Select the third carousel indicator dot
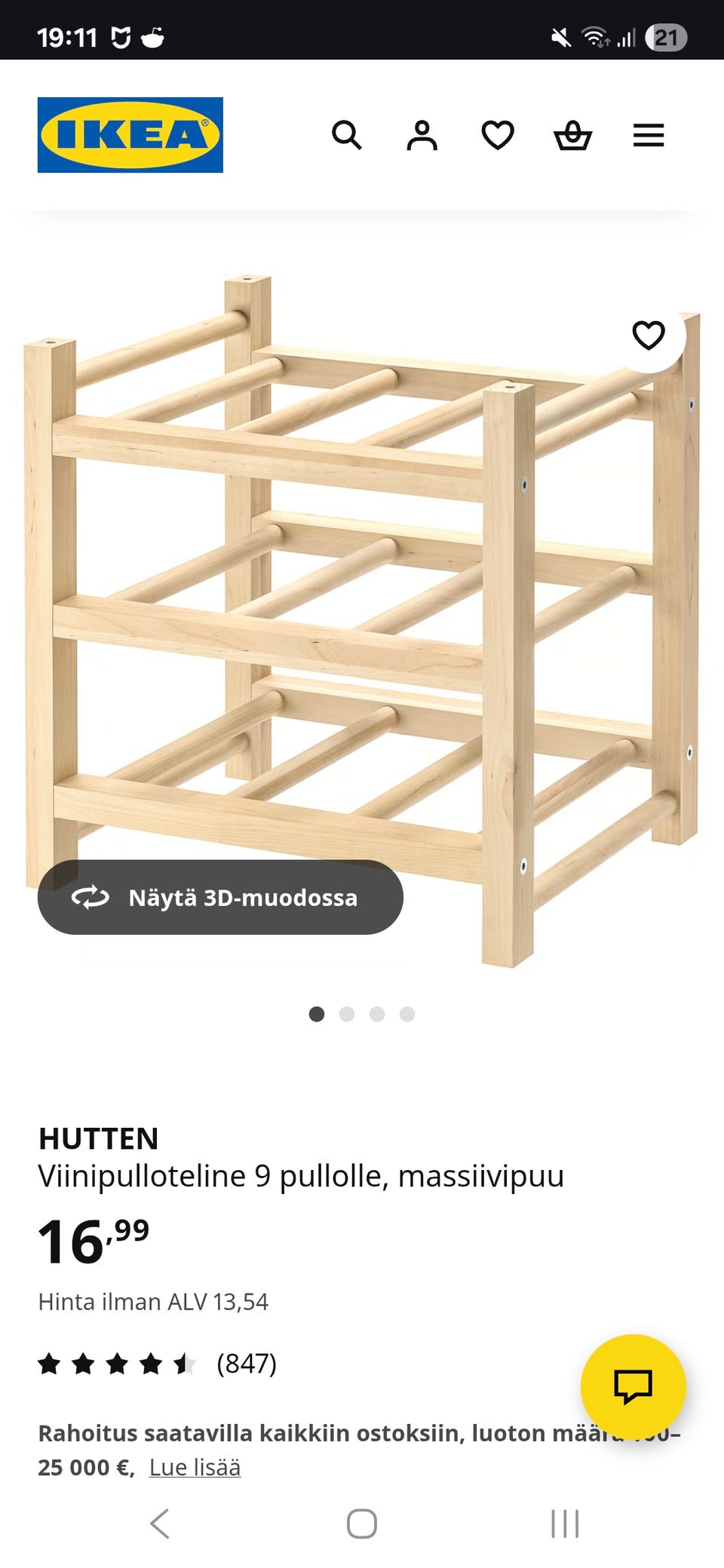Viewport: 724px width, 1568px height. click(x=377, y=1015)
